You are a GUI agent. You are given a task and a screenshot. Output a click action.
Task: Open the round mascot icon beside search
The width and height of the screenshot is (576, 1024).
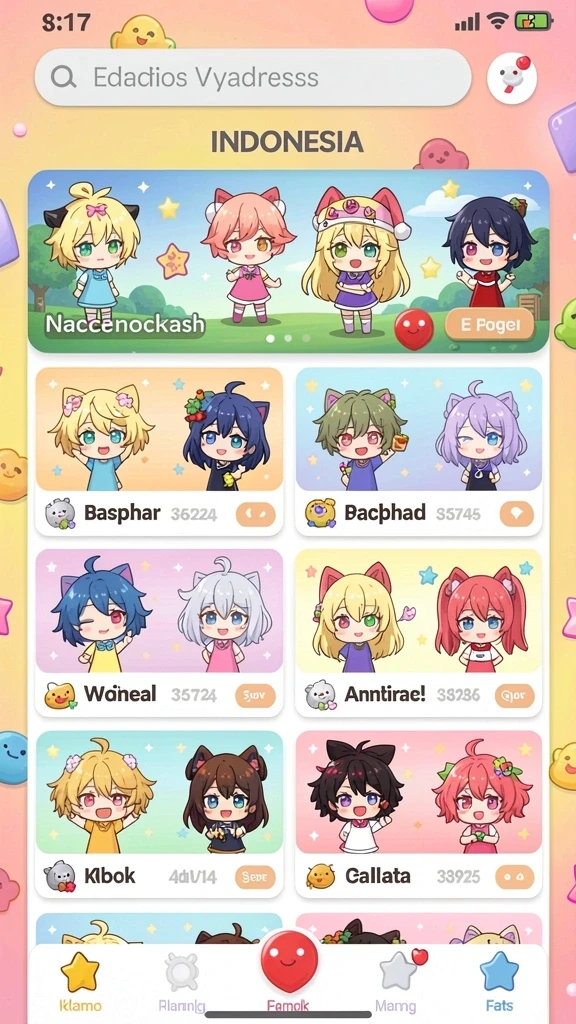(512, 78)
